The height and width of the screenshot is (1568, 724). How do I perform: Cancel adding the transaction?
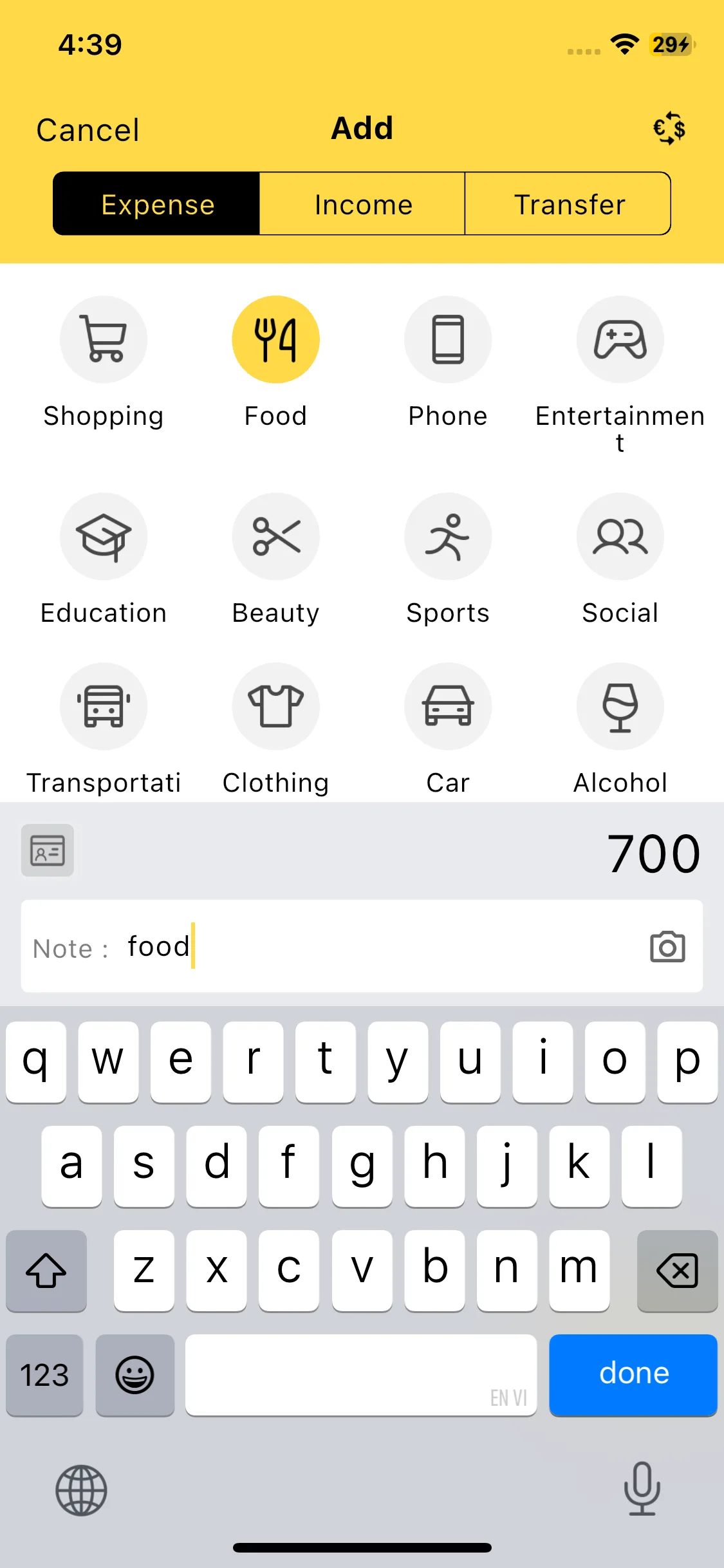click(88, 130)
